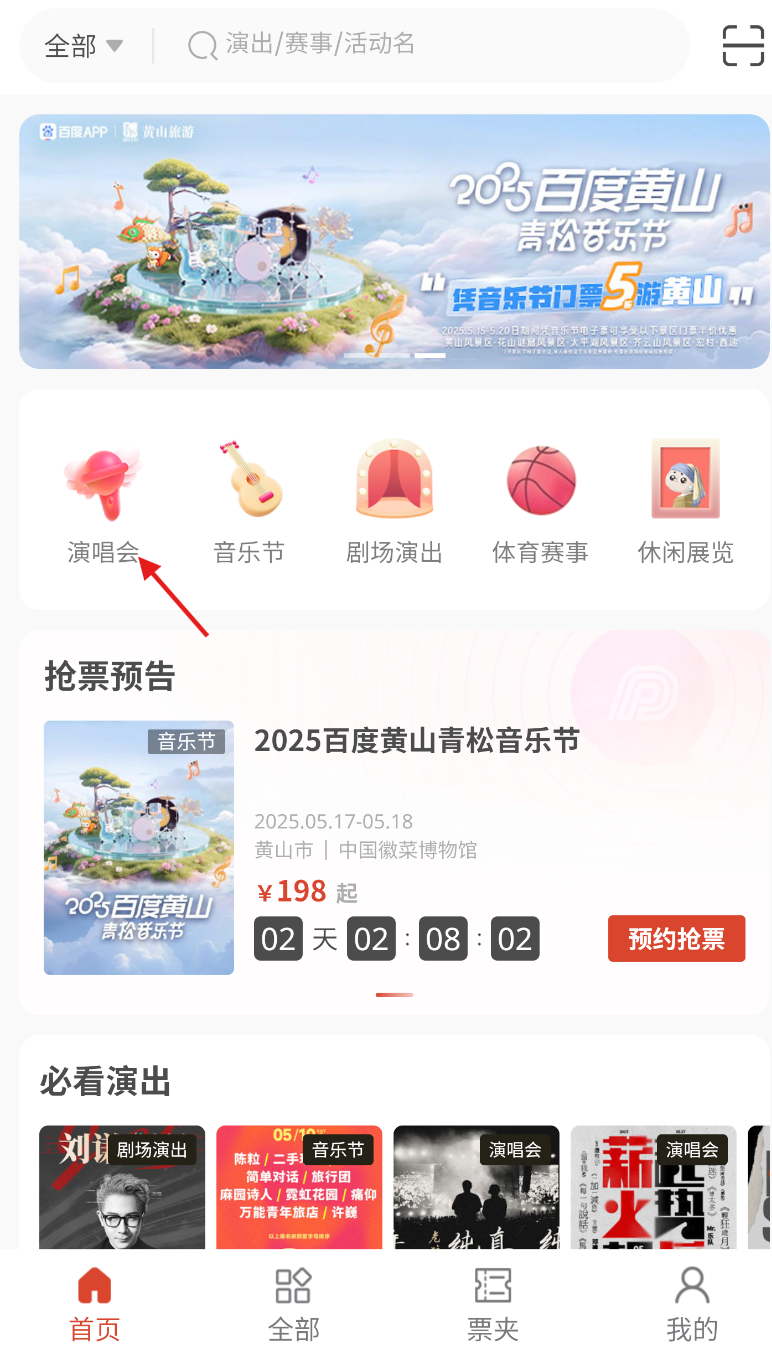Screen dimensions: 772x1348
Task: Open the scan code icon
Action: click(x=742, y=45)
